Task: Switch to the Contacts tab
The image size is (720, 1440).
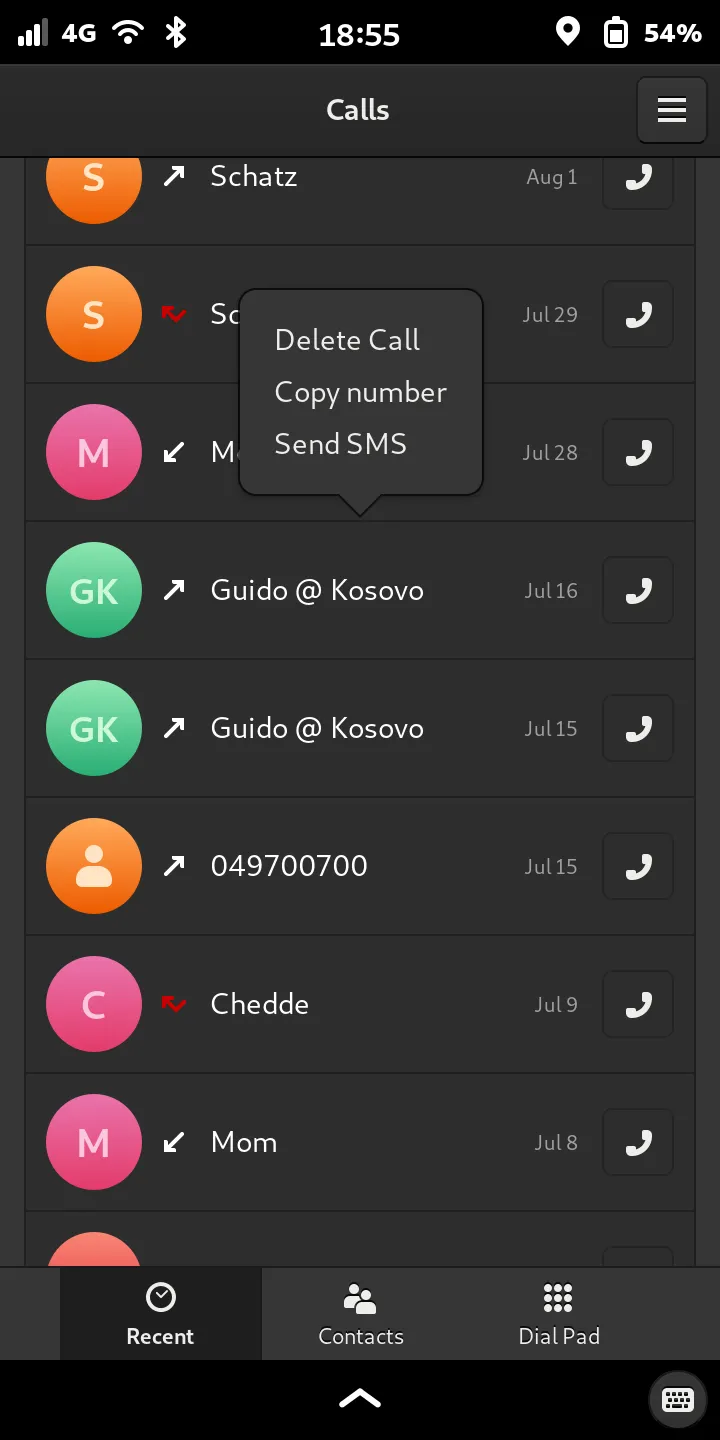Action: (360, 1314)
